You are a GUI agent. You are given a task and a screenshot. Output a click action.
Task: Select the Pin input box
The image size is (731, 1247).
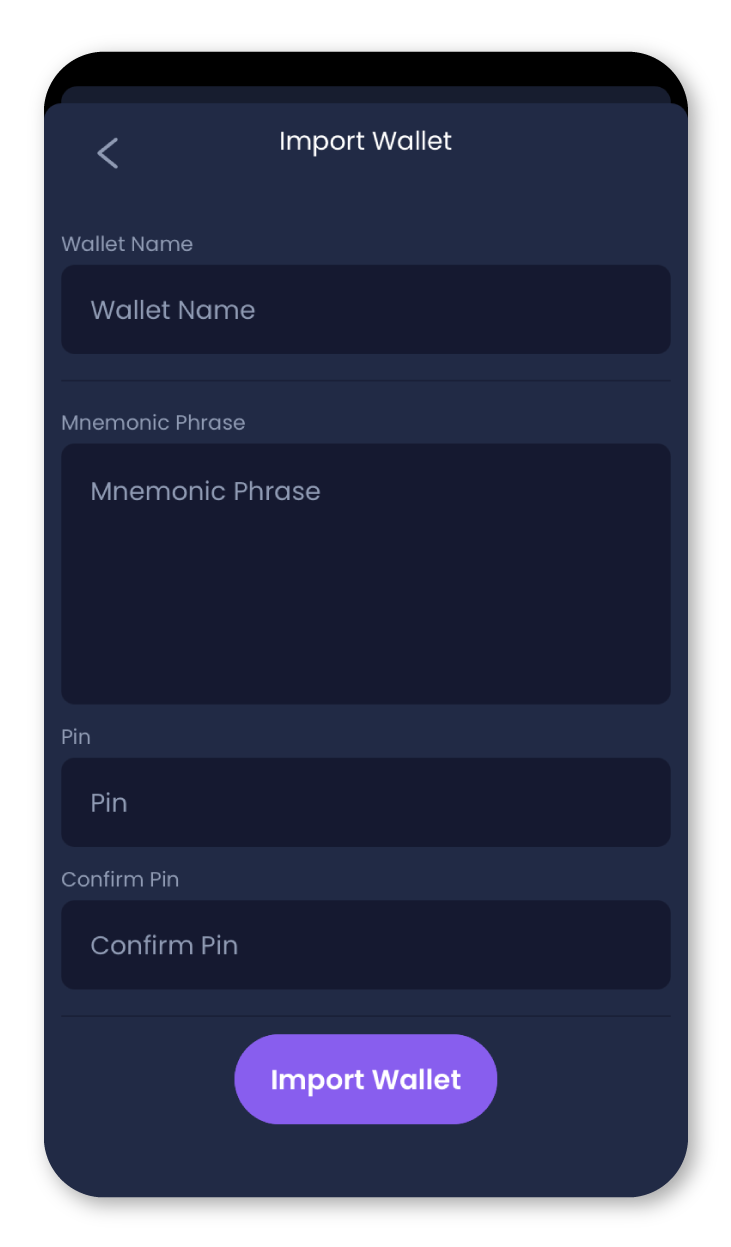(365, 802)
